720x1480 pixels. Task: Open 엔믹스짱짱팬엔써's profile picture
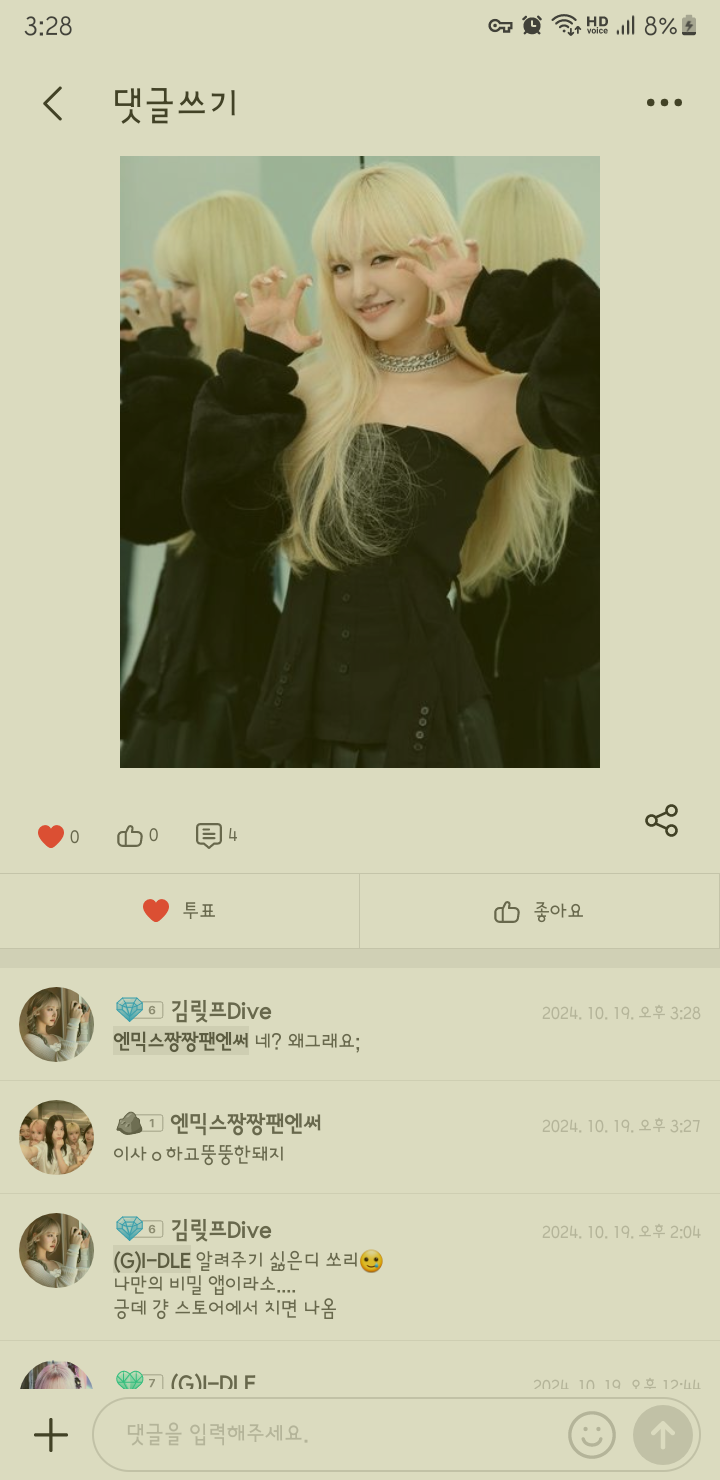pos(56,1137)
